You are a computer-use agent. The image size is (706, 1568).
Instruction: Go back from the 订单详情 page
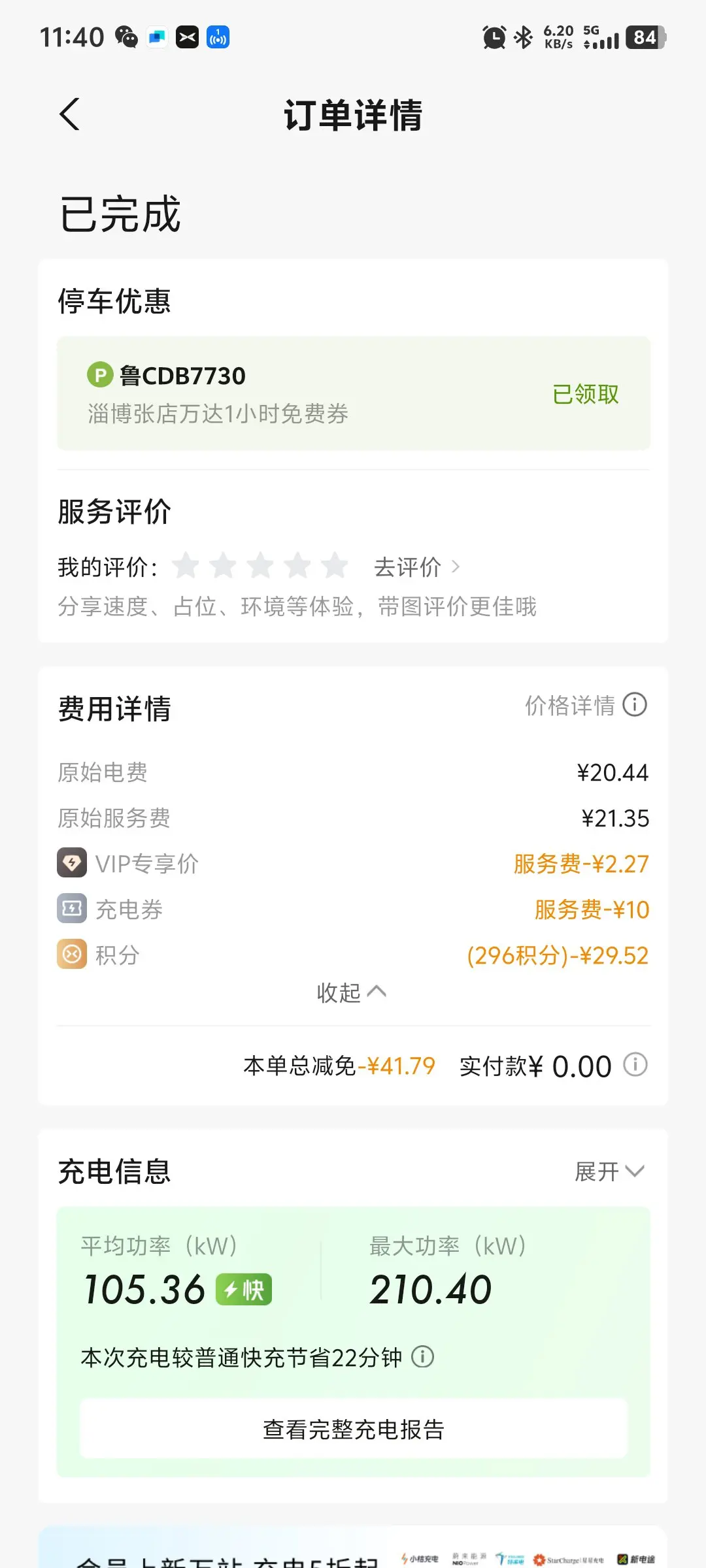tap(69, 114)
